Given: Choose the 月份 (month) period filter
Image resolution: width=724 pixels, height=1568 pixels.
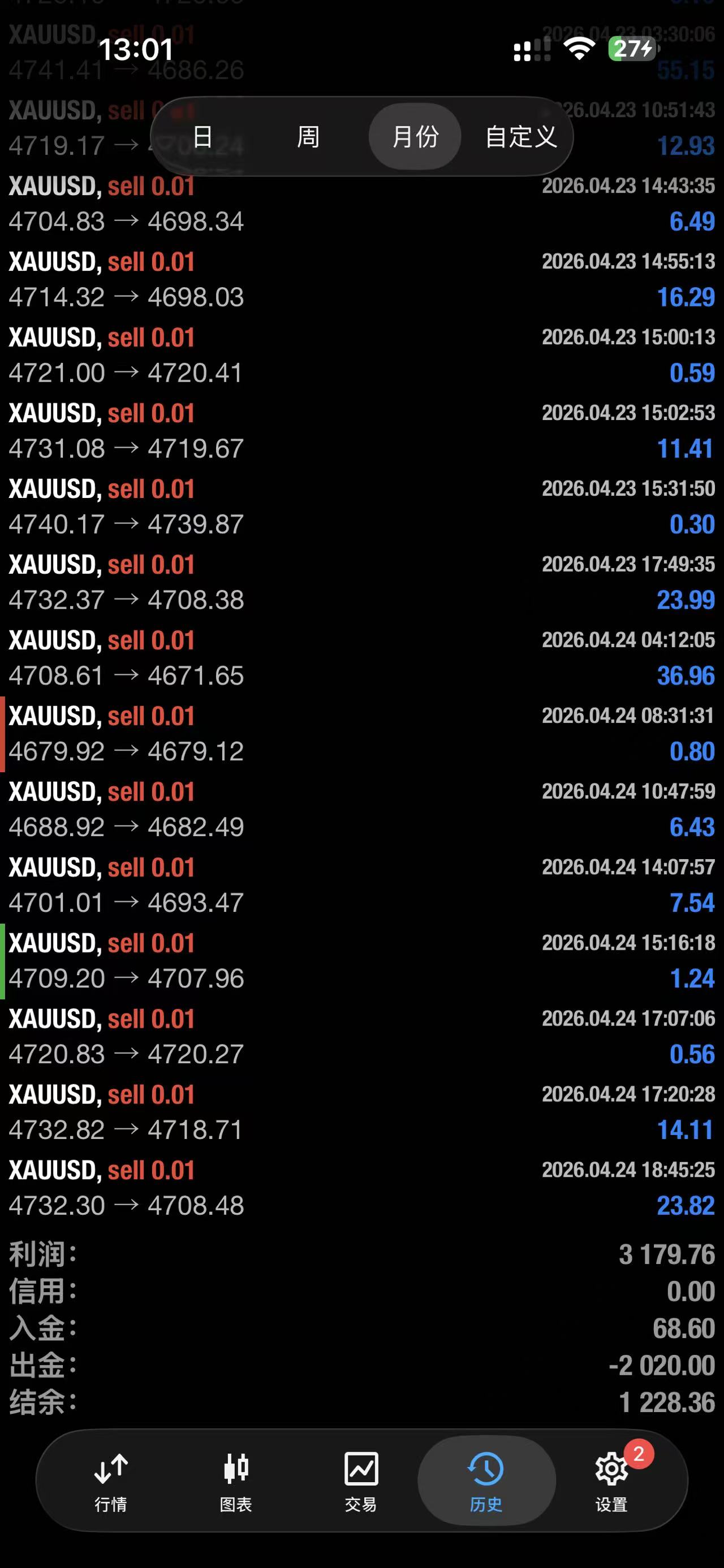Looking at the screenshot, I should (x=415, y=136).
